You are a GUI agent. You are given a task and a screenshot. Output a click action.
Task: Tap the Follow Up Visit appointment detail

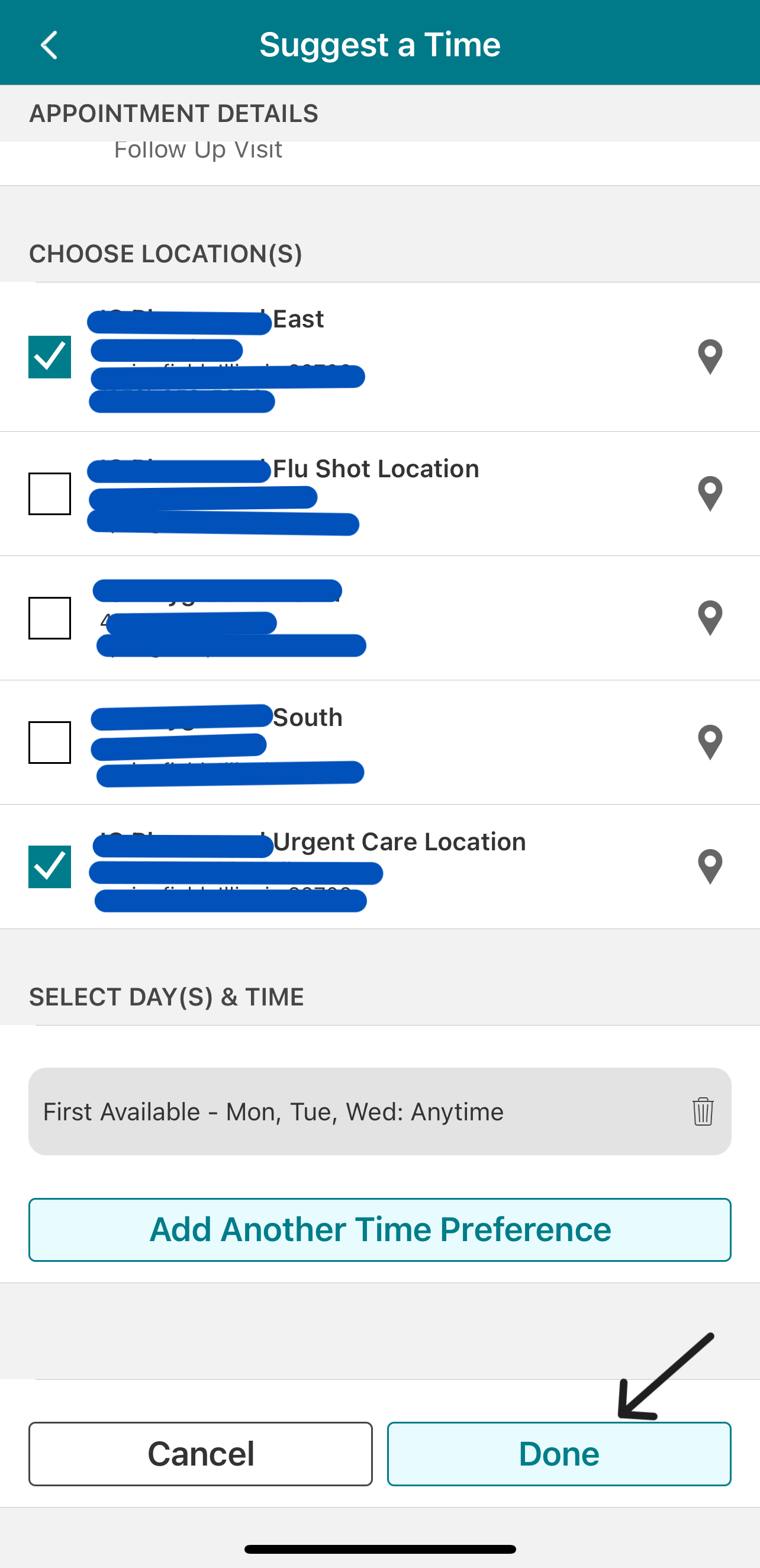click(198, 149)
